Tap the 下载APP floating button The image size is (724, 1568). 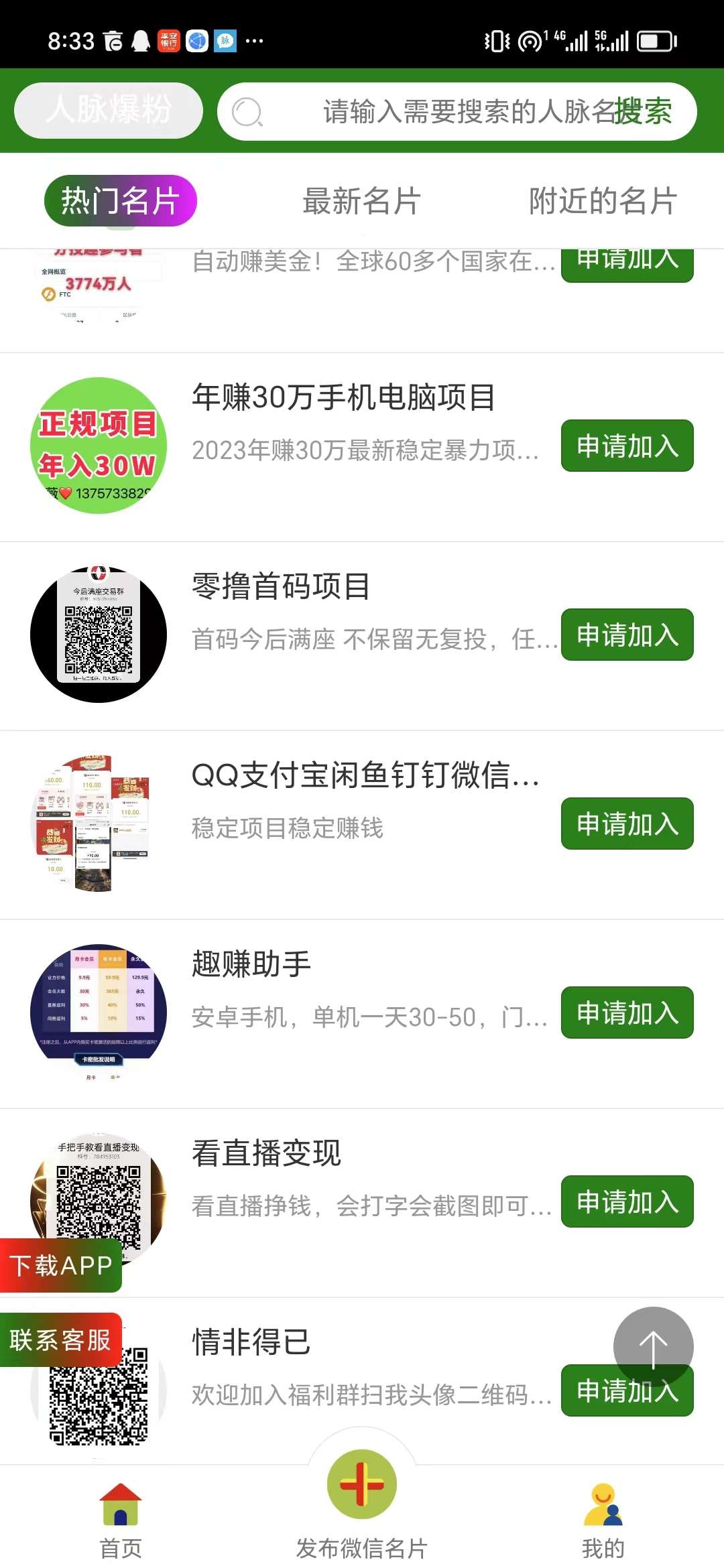tap(60, 1265)
